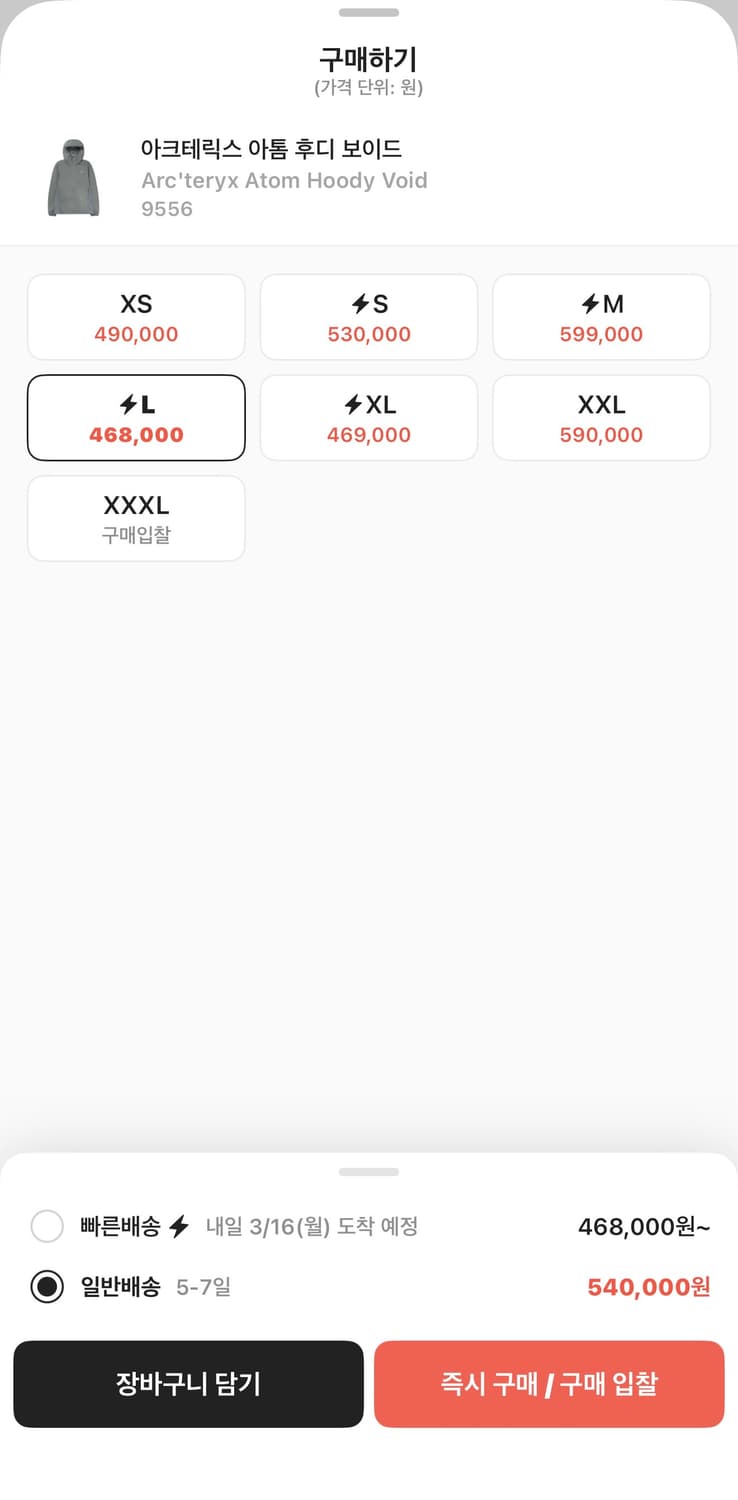Choose the XS size priced 490,000
The width and height of the screenshot is (738, 1500).
(136, 317)
